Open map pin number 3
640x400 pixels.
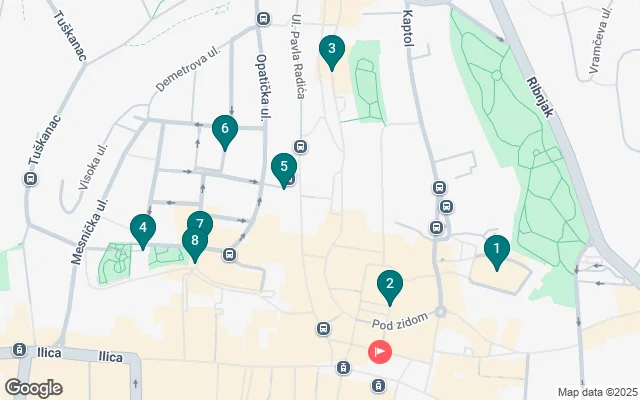tap(331, 49)
